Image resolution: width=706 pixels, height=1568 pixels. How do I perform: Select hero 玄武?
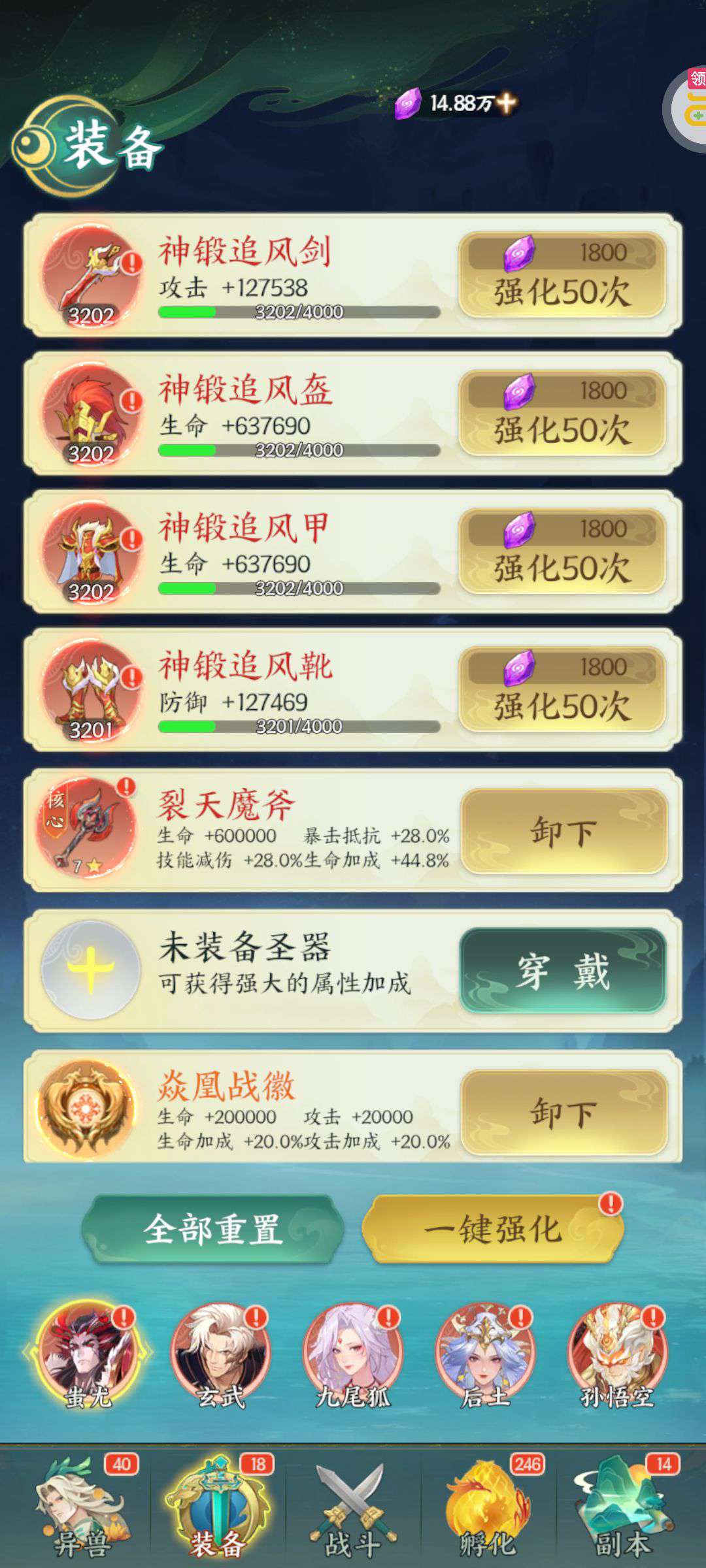click(220, 1355)
